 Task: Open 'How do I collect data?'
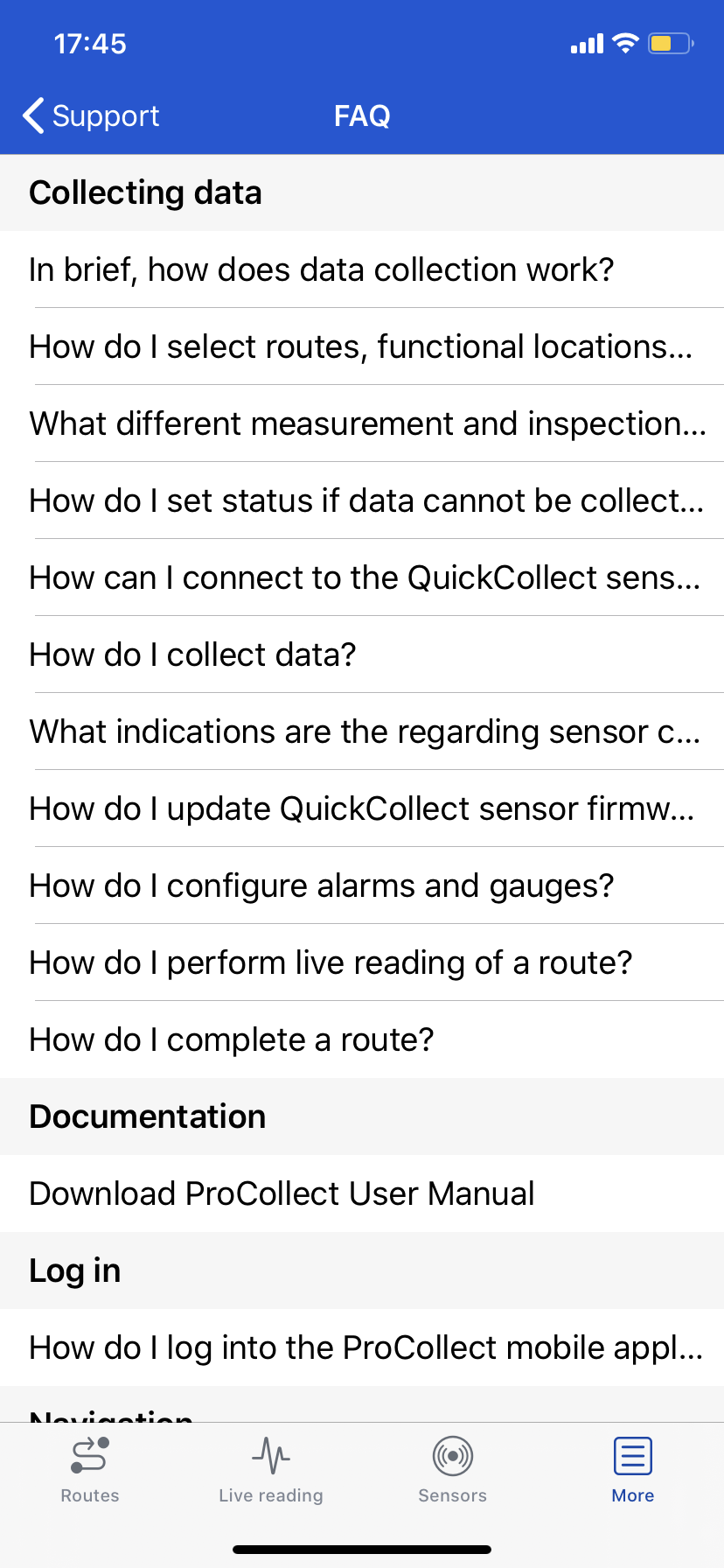[194, 654]
